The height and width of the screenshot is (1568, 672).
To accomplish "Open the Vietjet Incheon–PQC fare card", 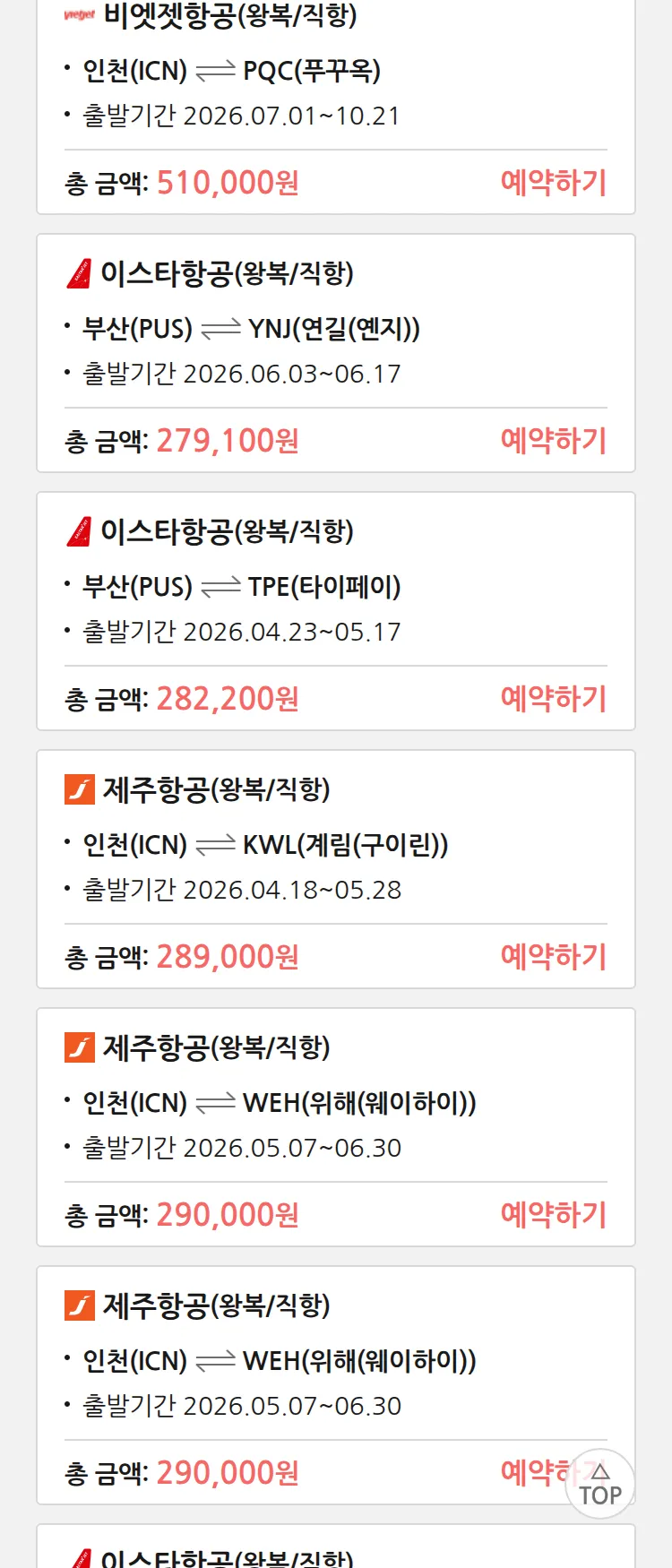I will (335, 90).
